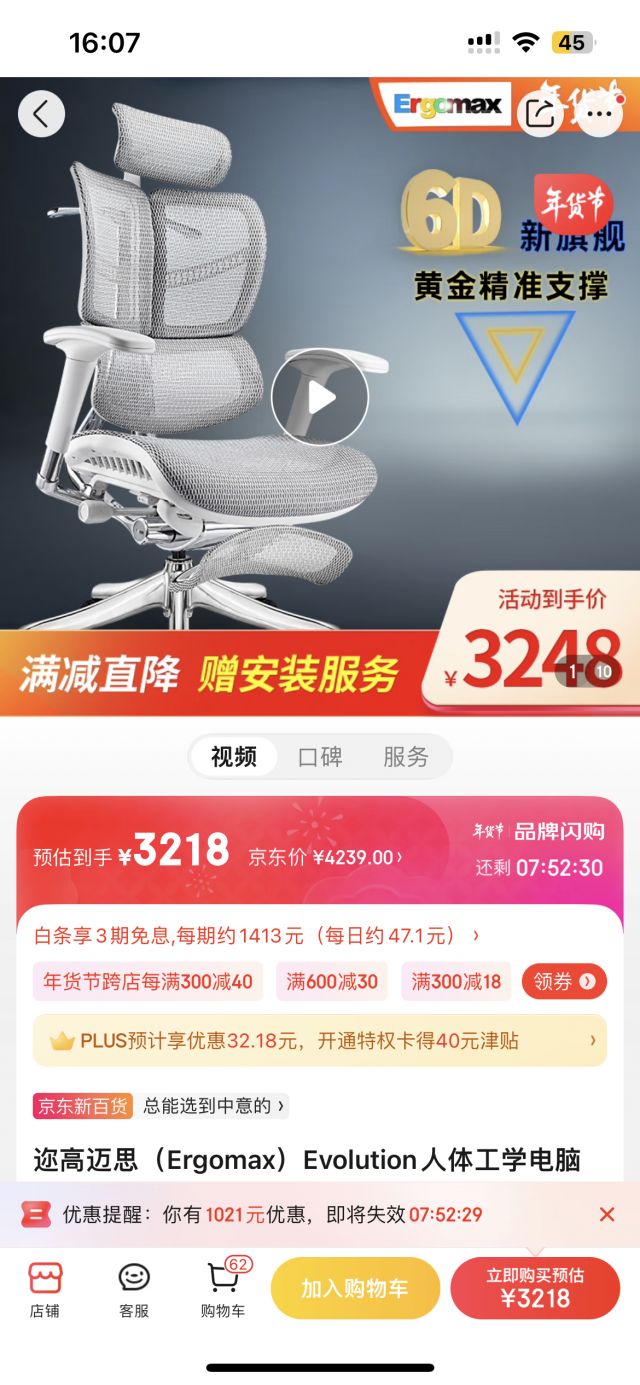The image size is (640, 1385).
Task: Tap 加入购物车 to add the chair
Action: pyautogui.click(x=355, y=1288)
